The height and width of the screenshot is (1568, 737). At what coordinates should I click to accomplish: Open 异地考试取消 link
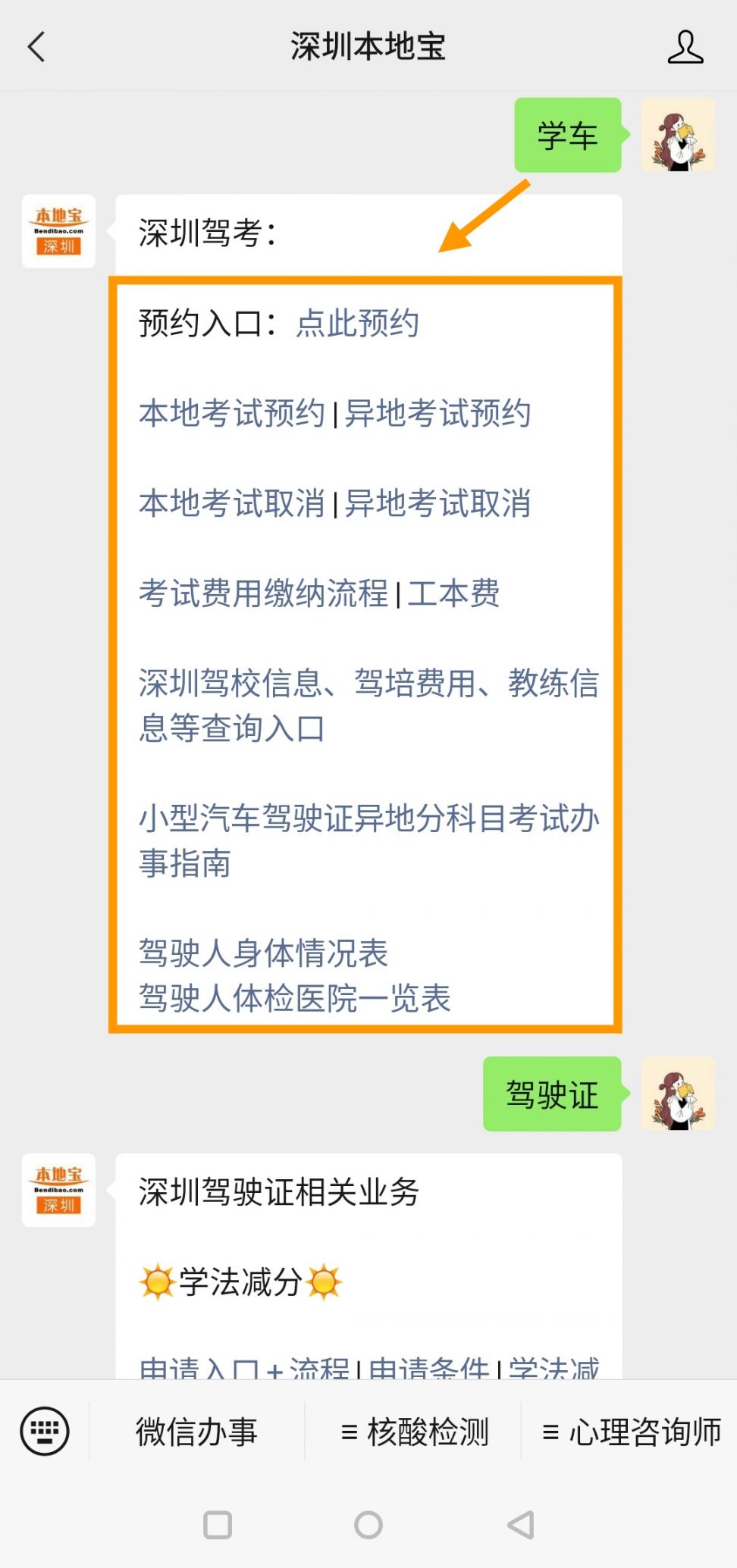[437, 504]
